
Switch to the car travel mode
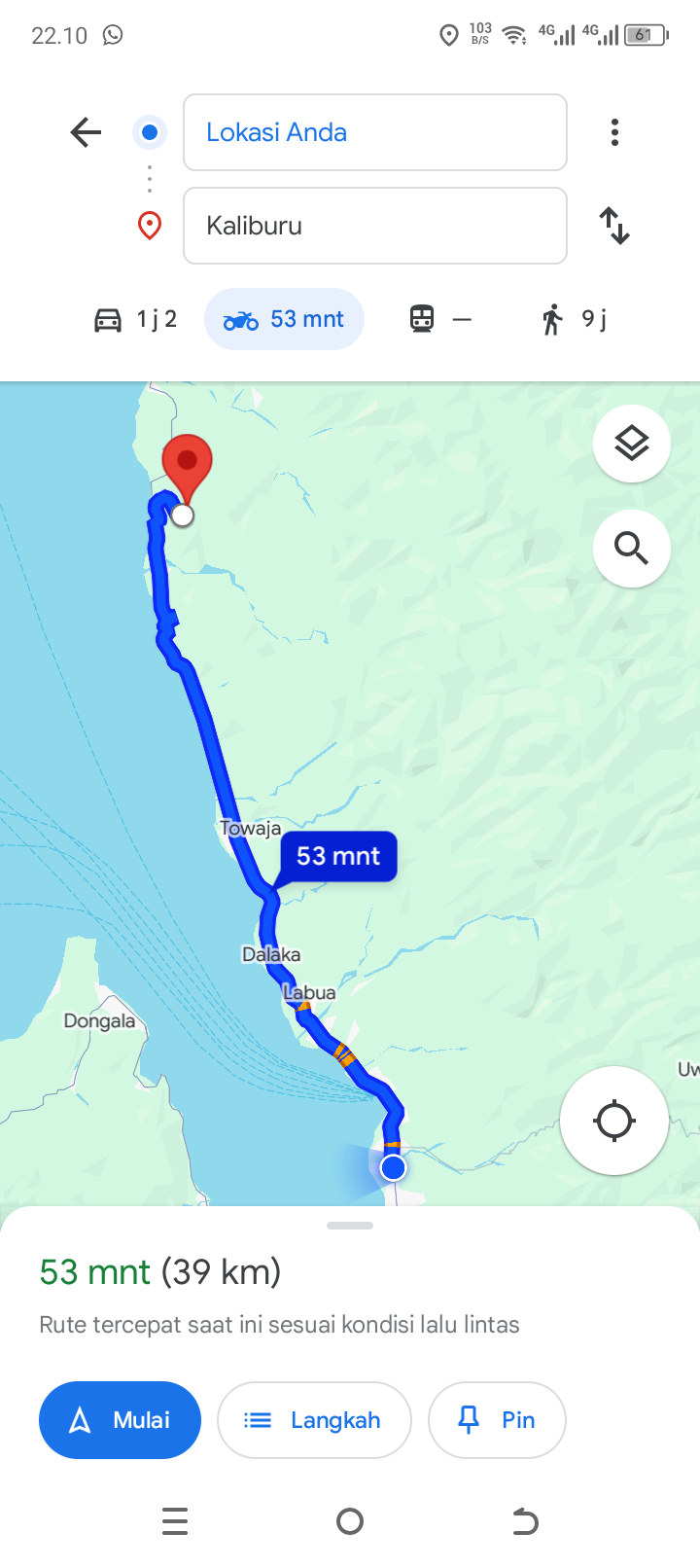click(134, 319)
